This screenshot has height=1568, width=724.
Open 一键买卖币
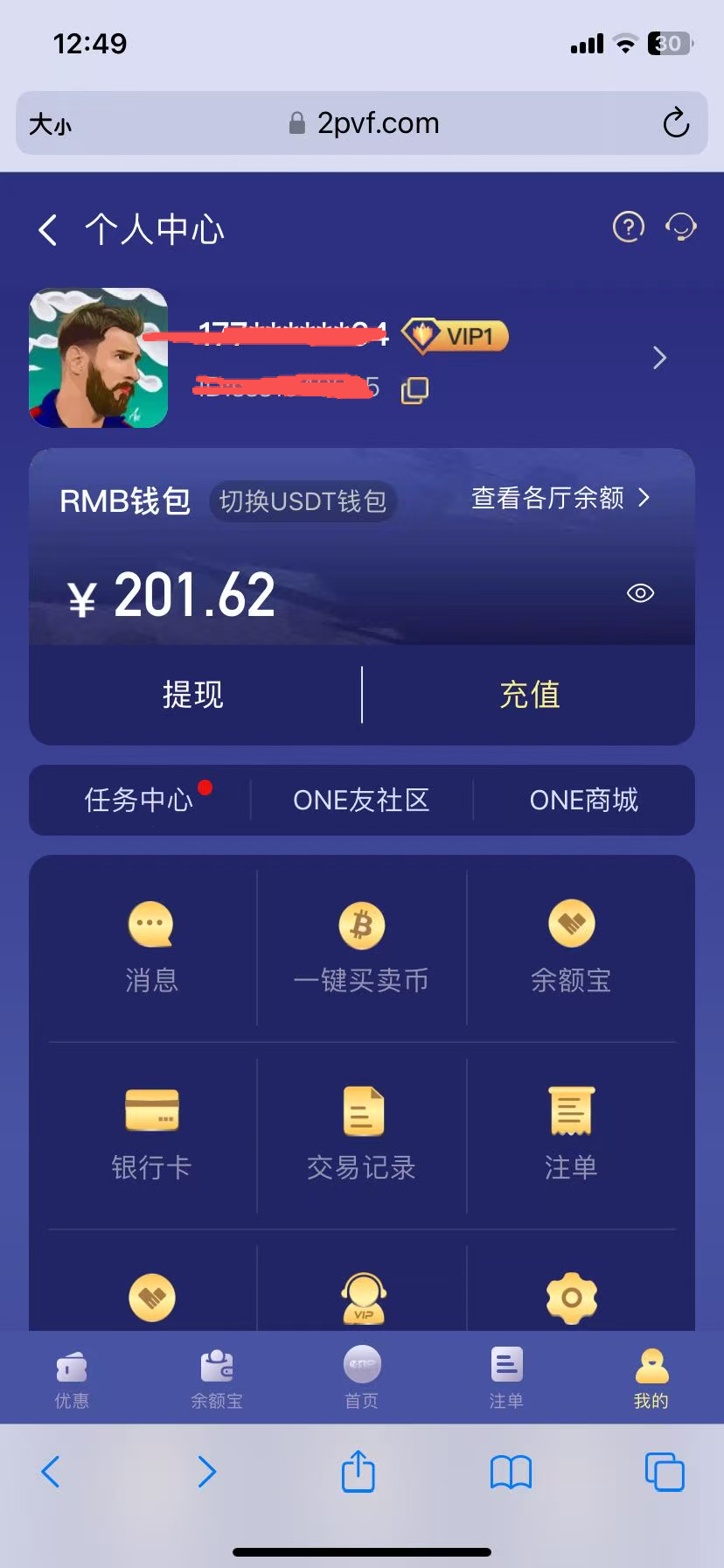361,948
